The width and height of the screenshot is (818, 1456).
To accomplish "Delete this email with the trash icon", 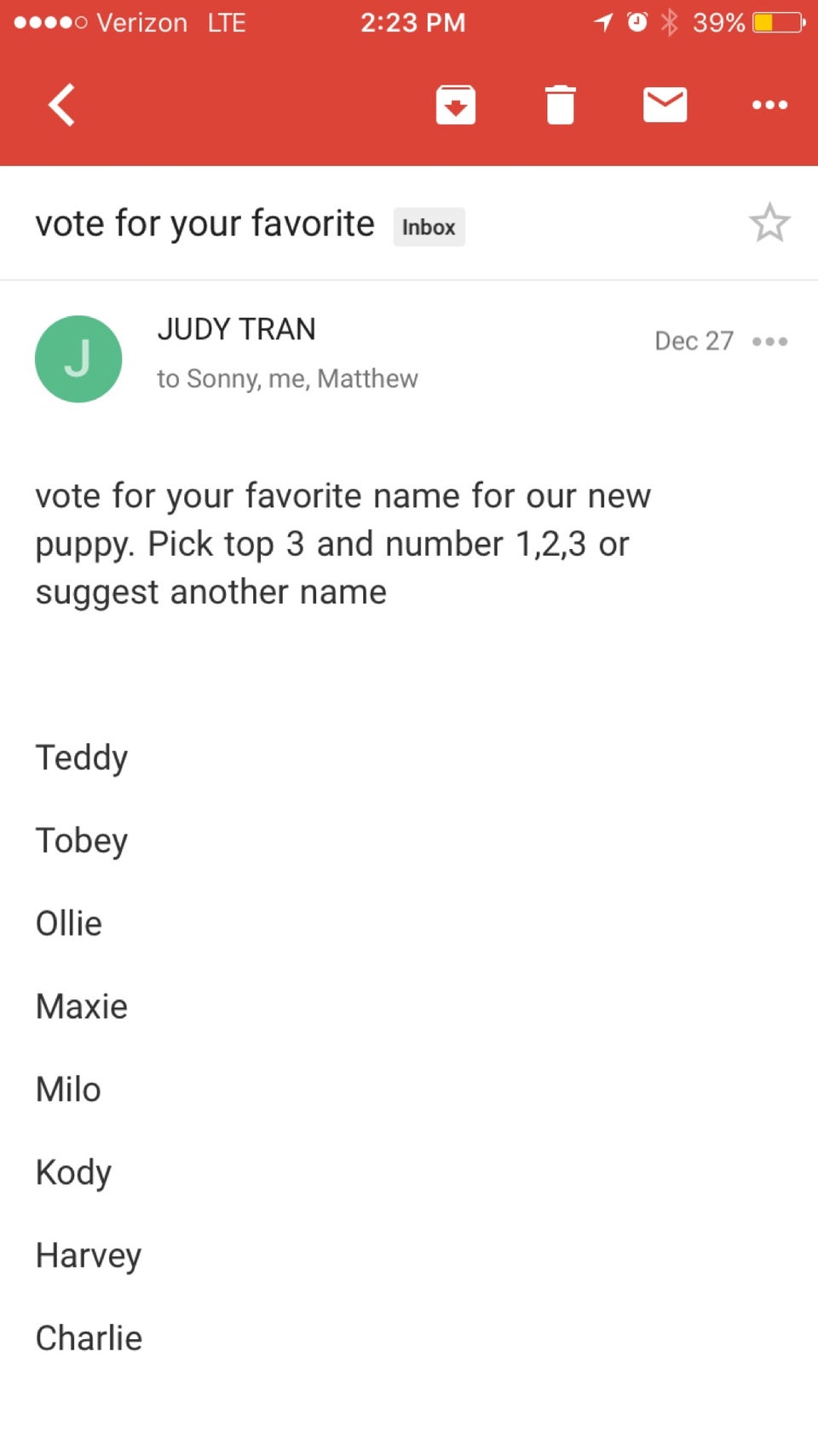I will coord(560,105).
